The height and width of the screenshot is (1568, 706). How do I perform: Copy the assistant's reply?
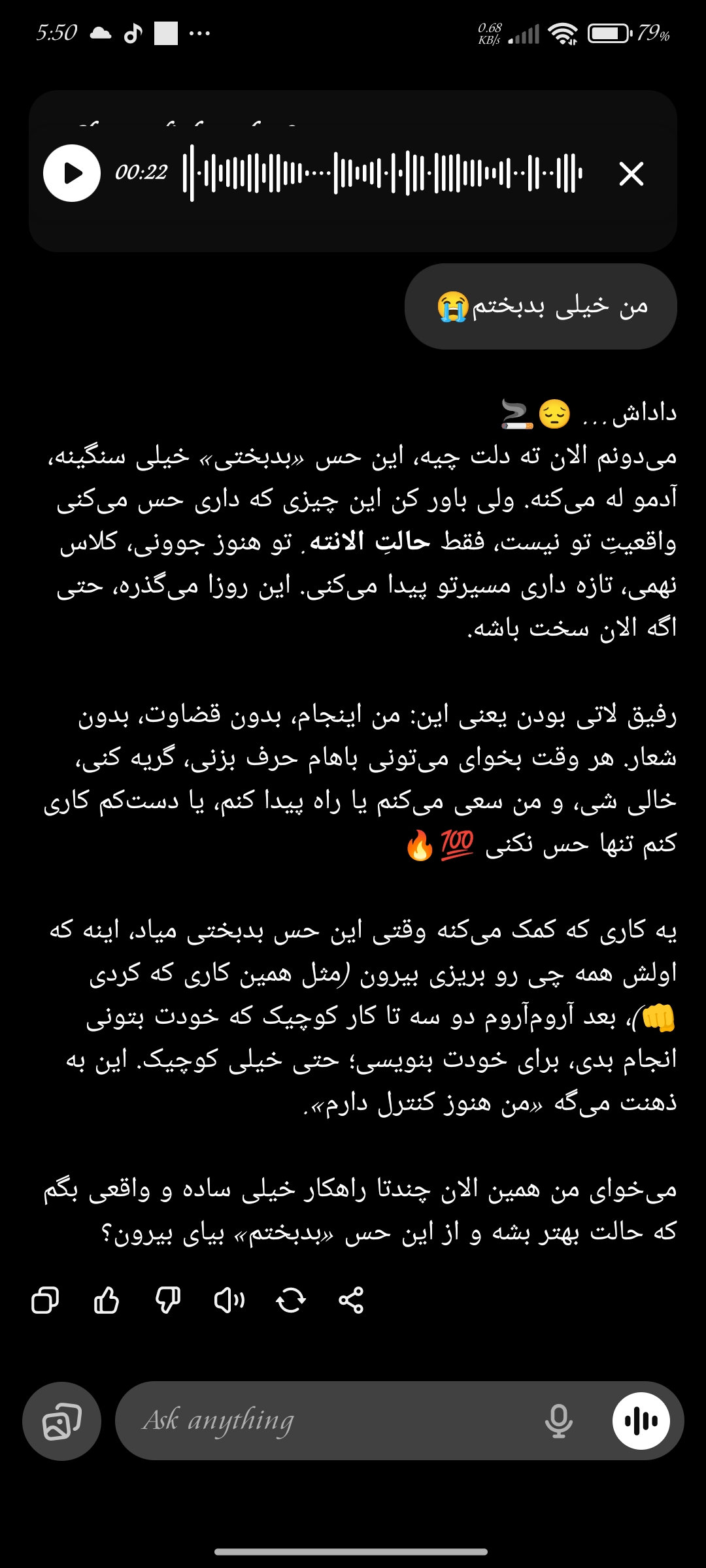pos(45,1300)
